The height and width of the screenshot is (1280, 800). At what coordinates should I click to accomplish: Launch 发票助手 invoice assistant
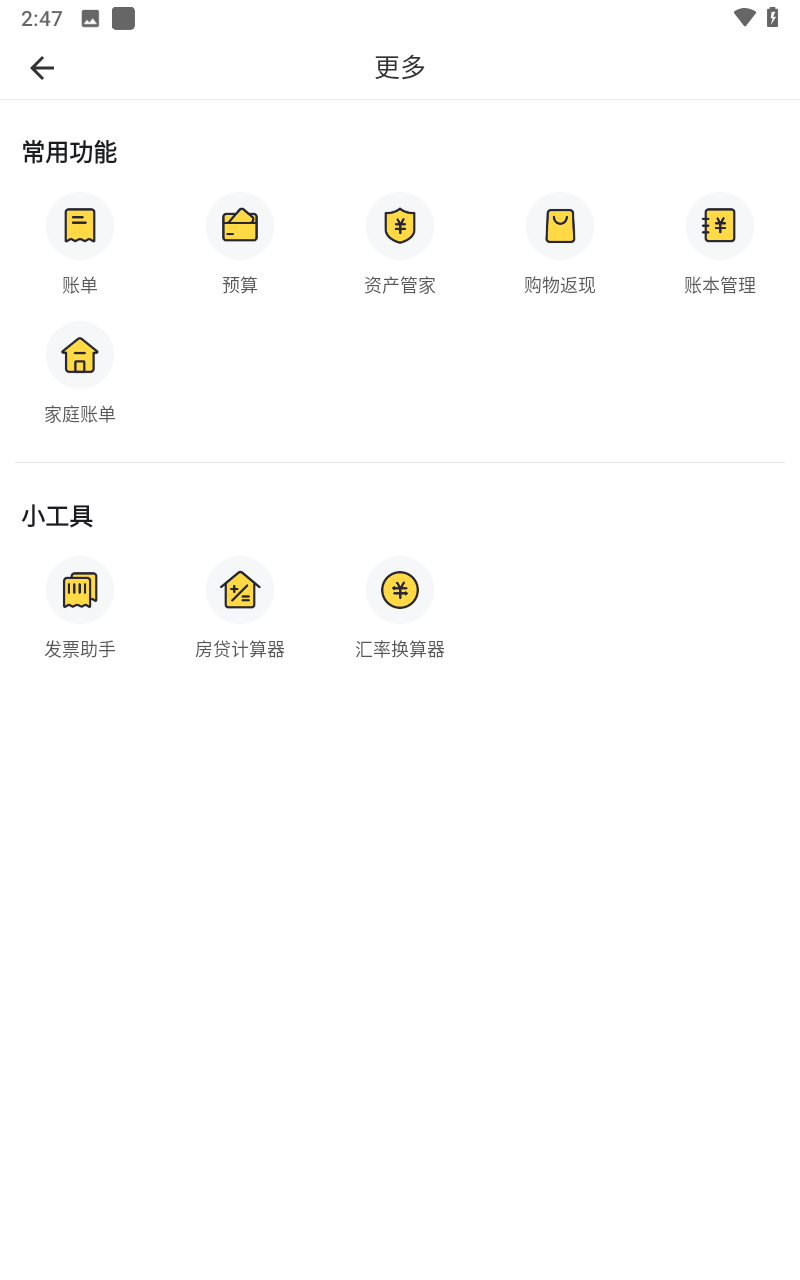coord(80,591)
